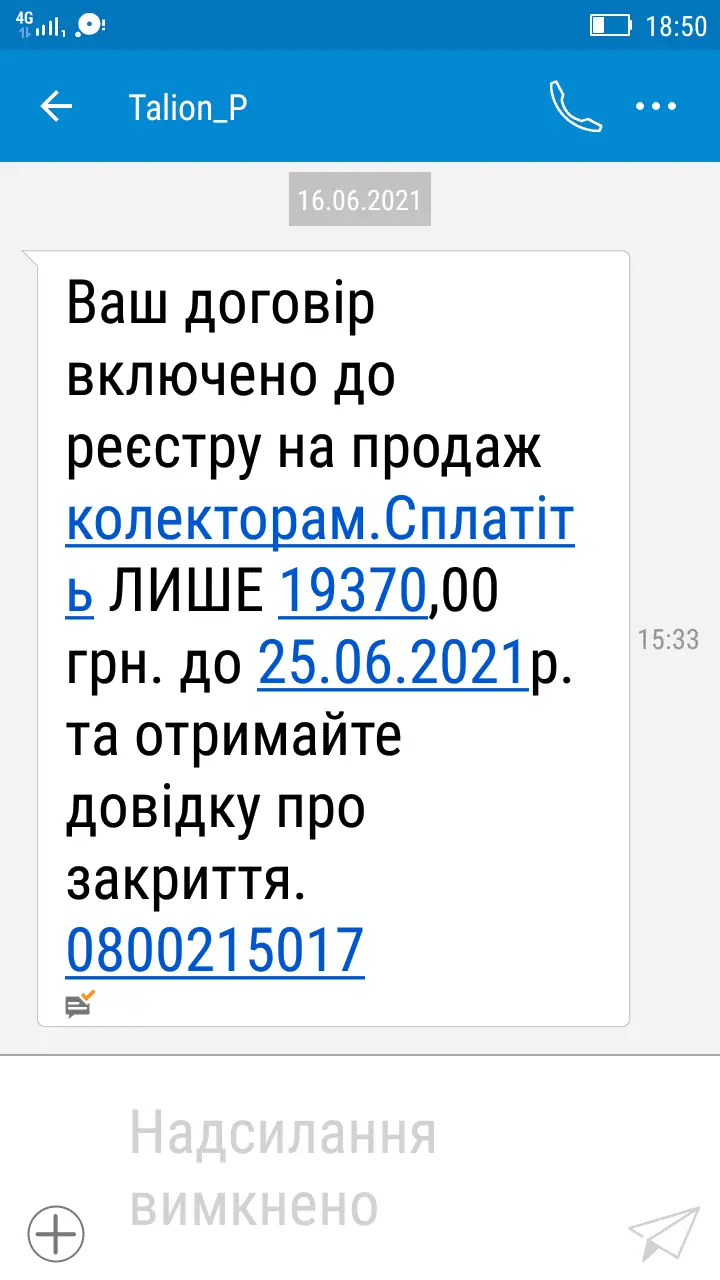Call the sender Talion_P
720x1280 pixels.
click(x=575, y=106)
